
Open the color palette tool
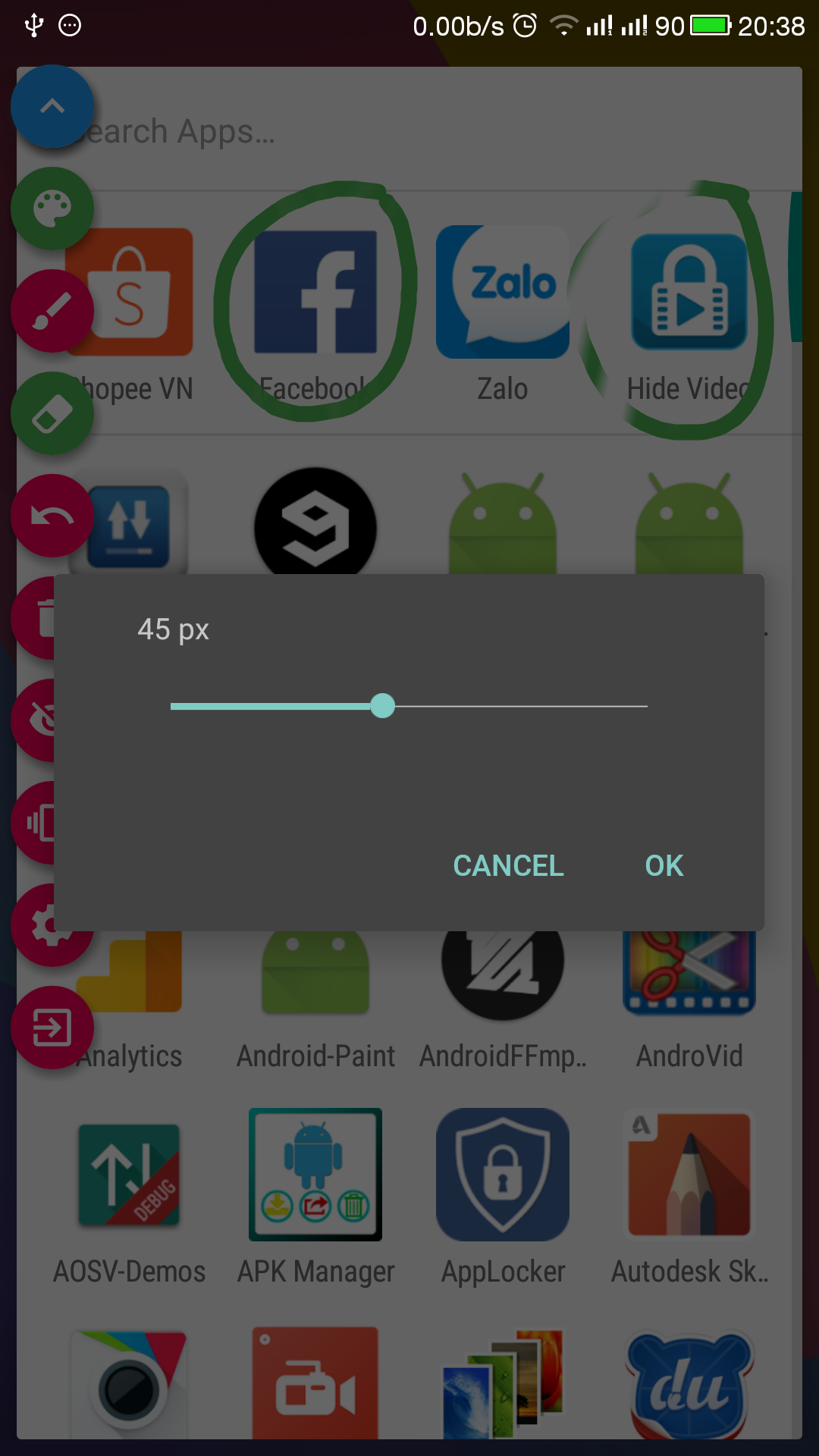(52, 209)
